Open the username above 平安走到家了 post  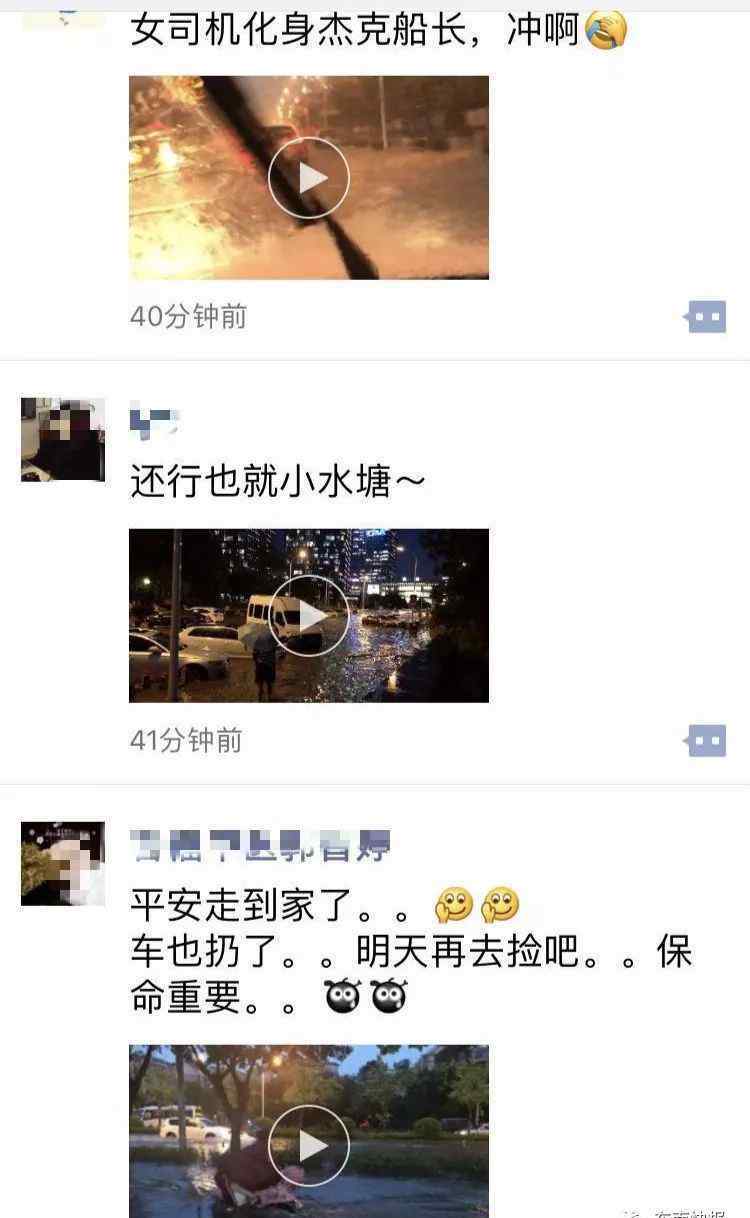click(x=260, y=846)
